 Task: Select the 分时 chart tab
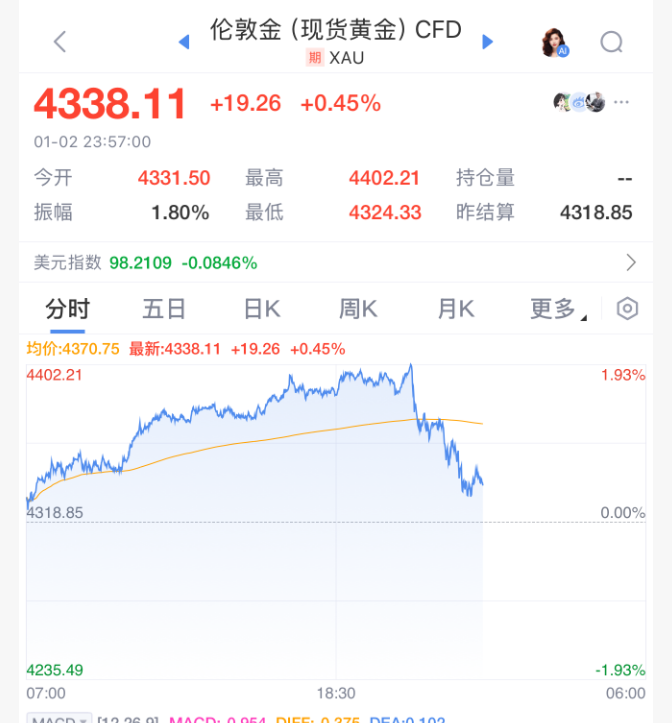coord(68,309)
